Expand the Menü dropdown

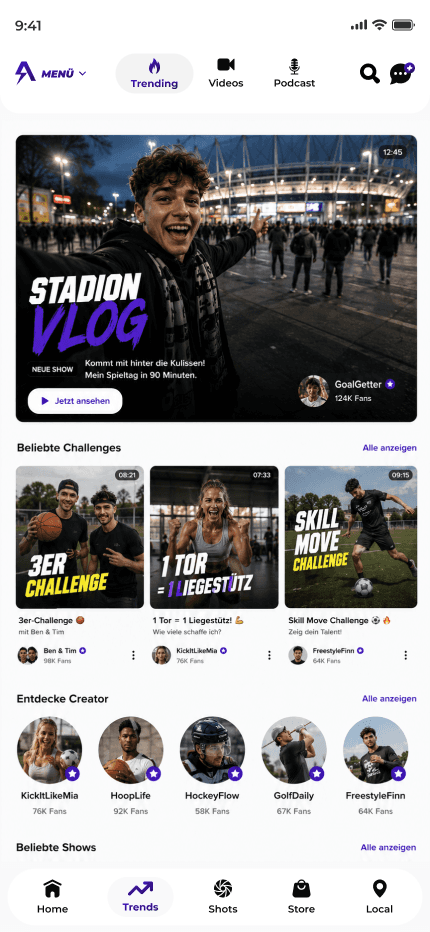[x=51, y=74]
